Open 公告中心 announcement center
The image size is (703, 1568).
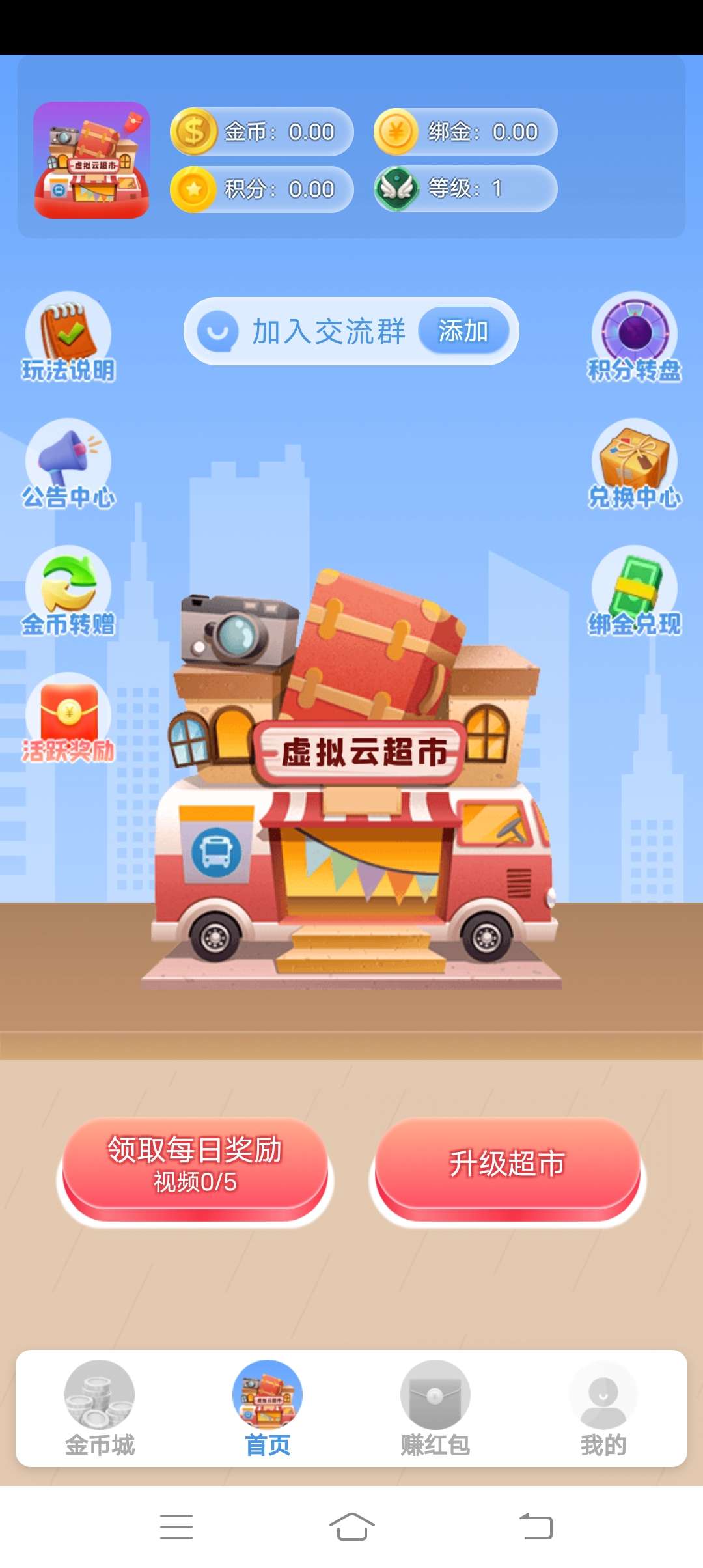68,464
